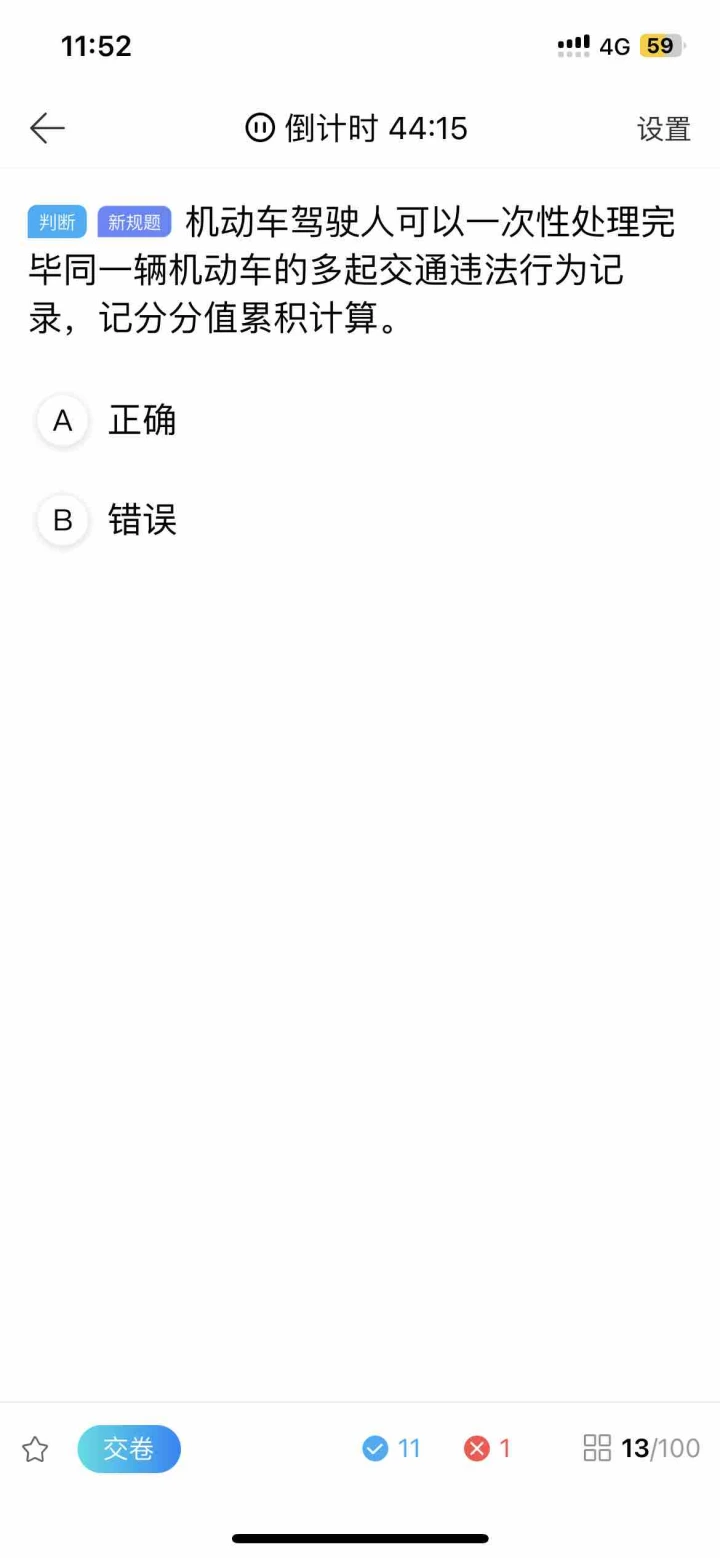Go back with the arrow icon

click(47, 128)
